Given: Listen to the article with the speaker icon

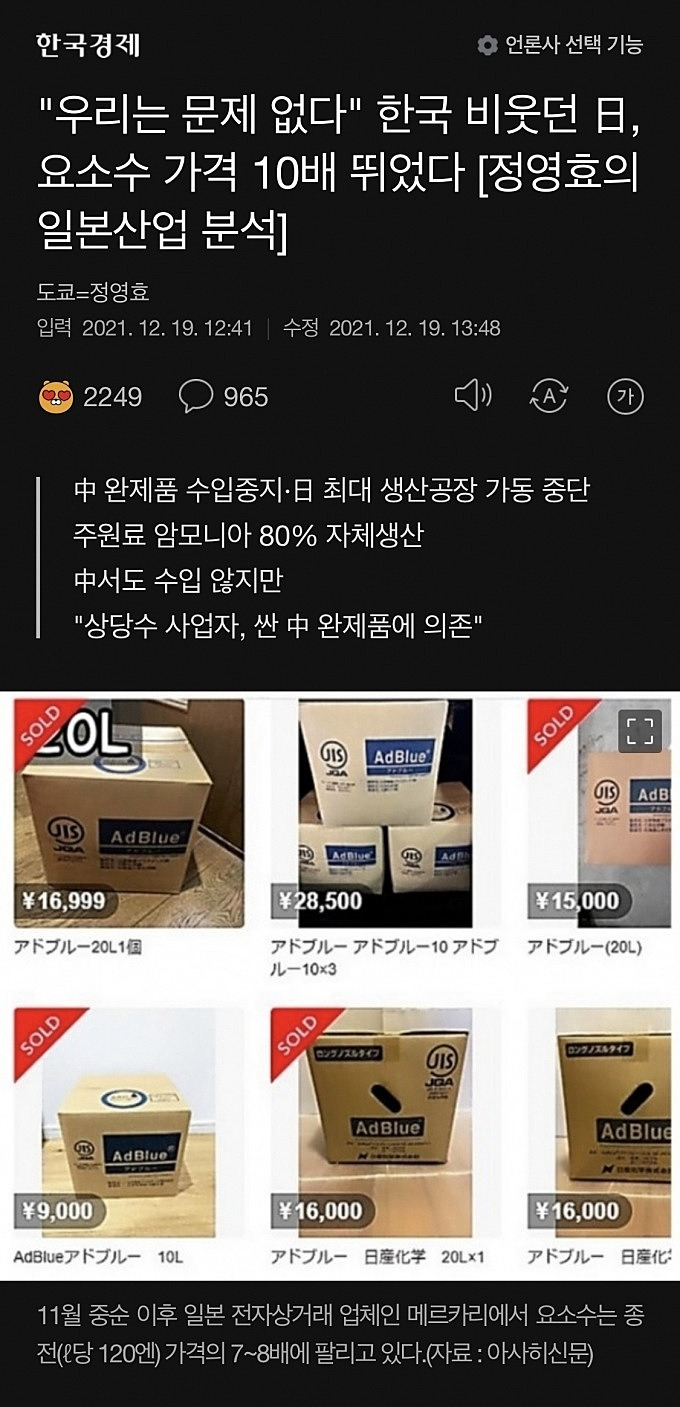Looking at the screenshot, I should click(472, 396).
